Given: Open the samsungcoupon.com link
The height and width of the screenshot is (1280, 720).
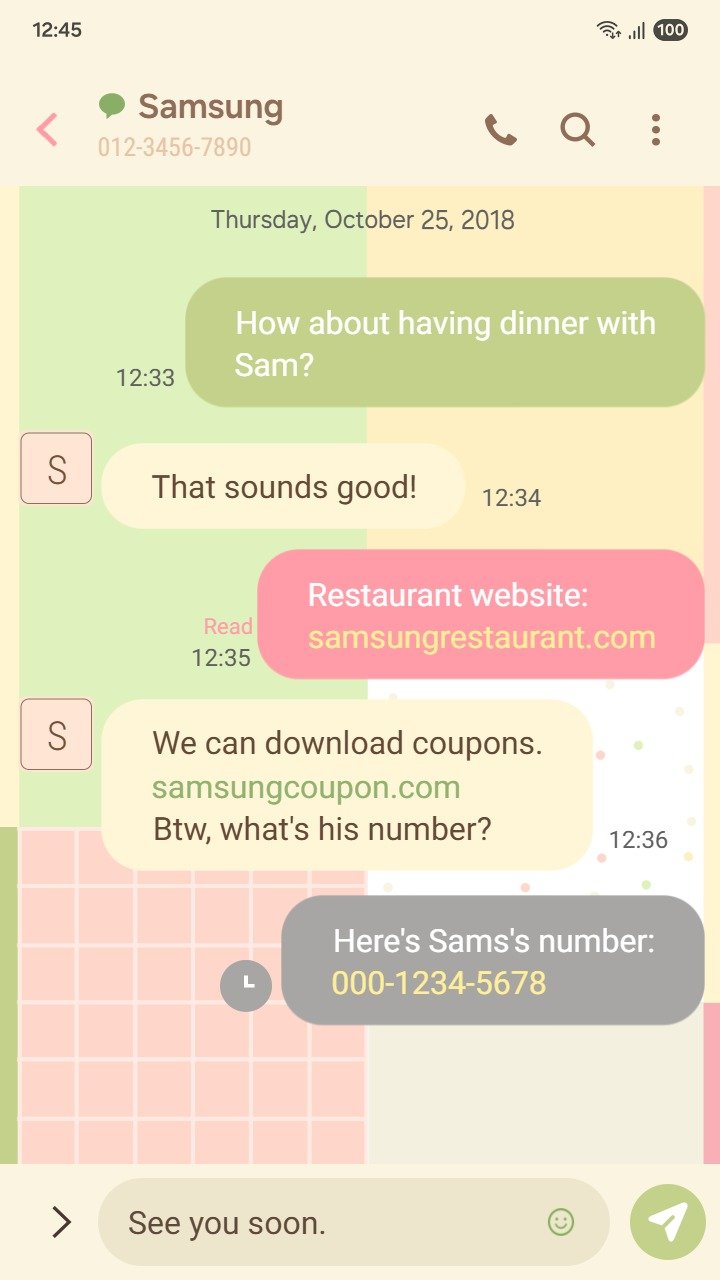Looking at the screenshot, I should pos(306,787).
